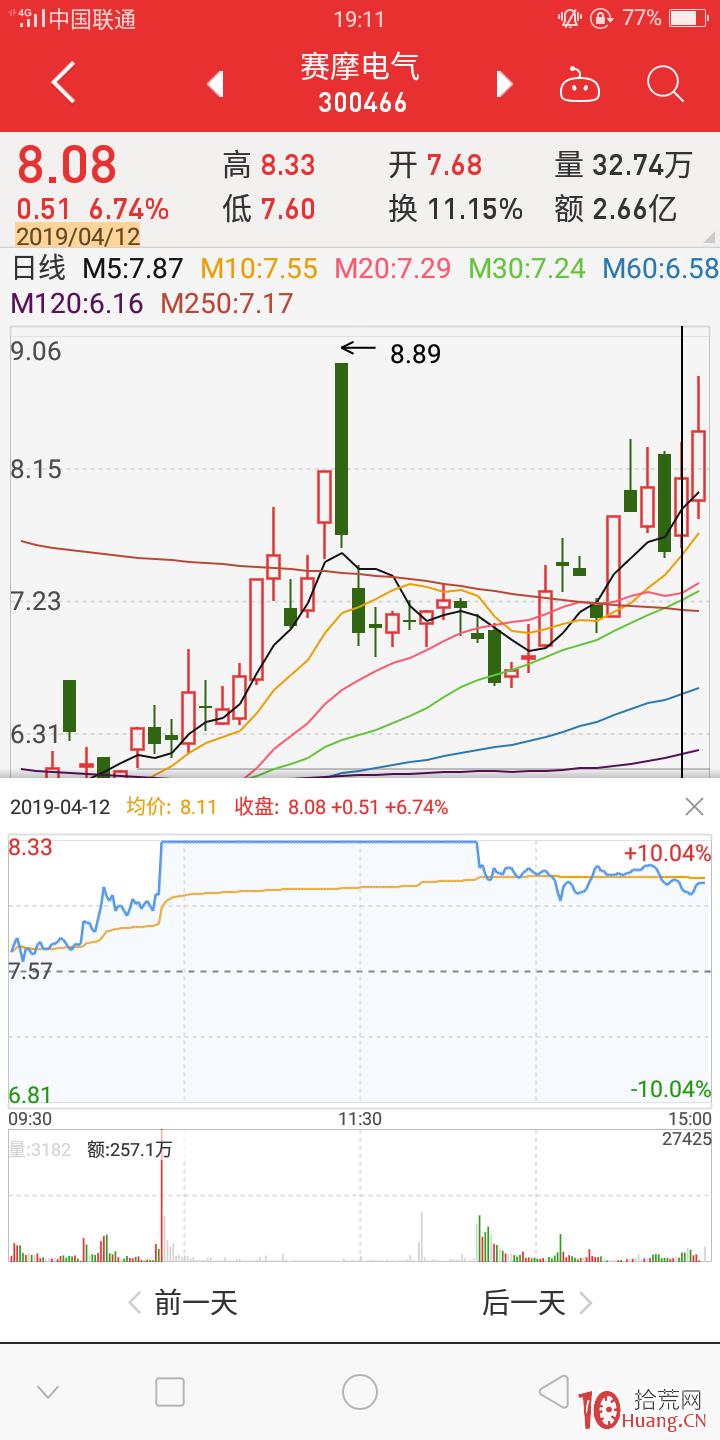The image size is (720, 1440).
Task: Show the next day 后一天
Action: [537, 1303]
